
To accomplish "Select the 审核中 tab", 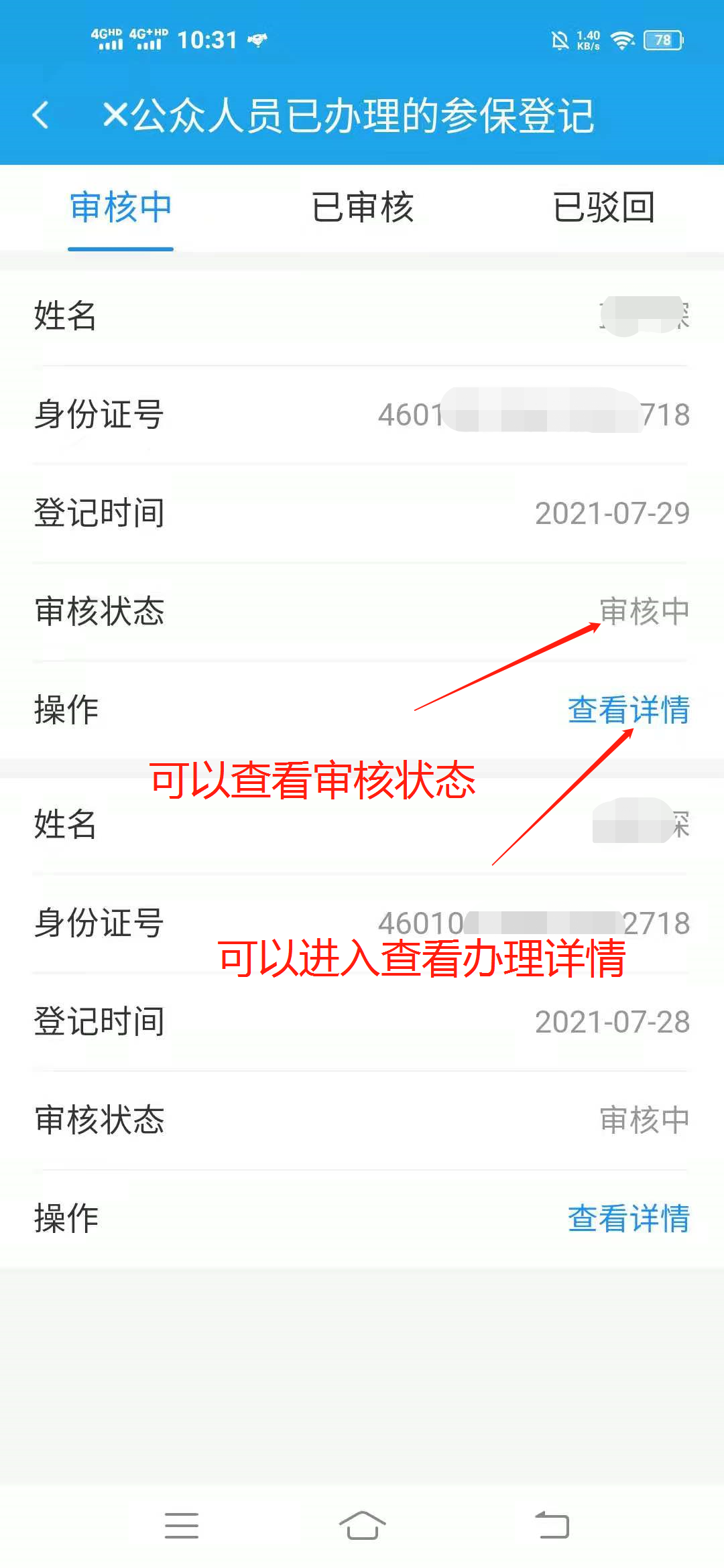I will (x=121, y=207).
